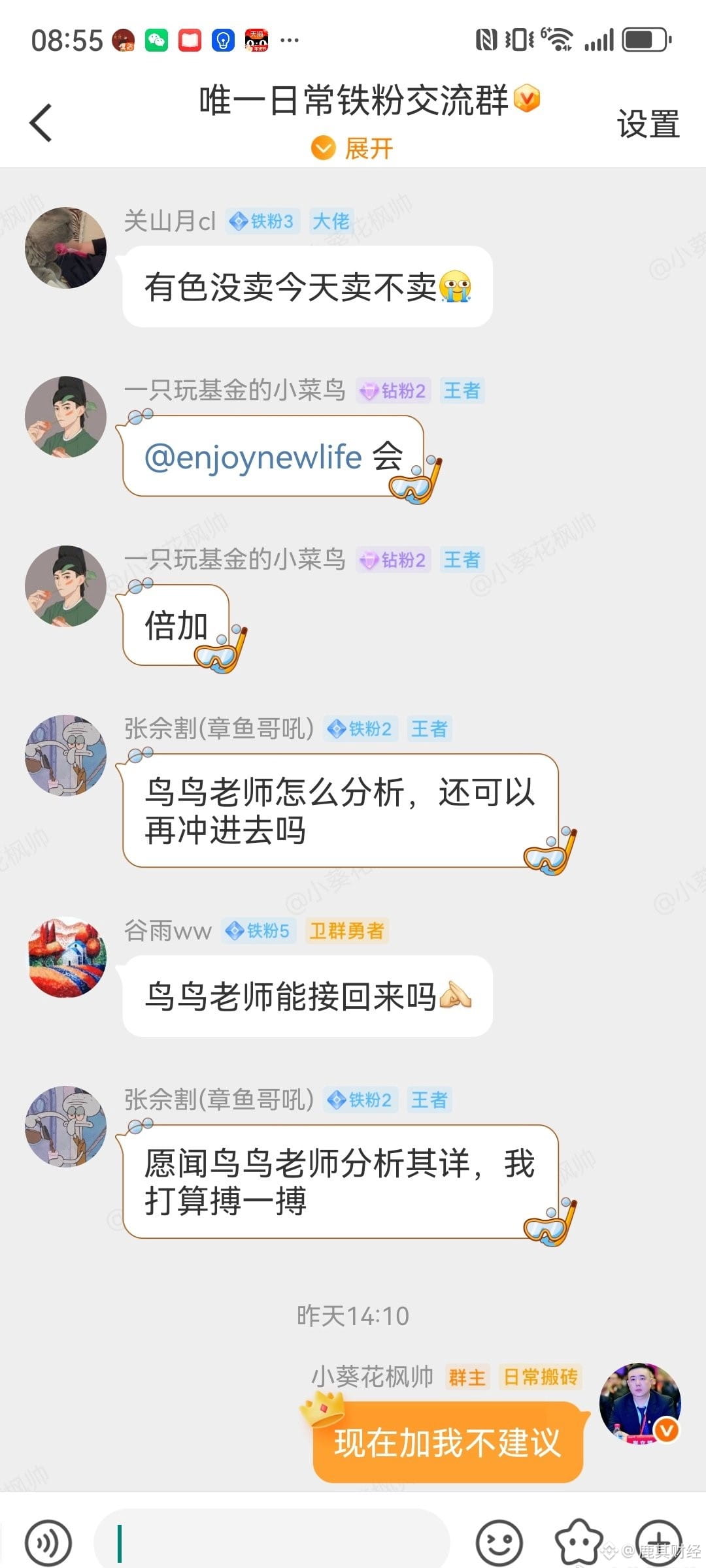
Task: Focus the message text field
Action: [271, 1541]
